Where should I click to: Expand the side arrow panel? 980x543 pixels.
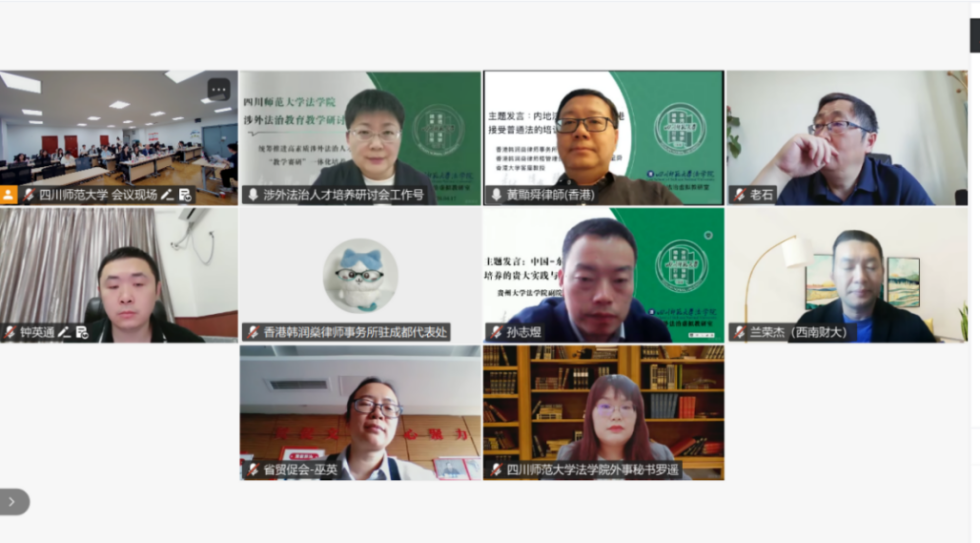(x=13, y=502)
